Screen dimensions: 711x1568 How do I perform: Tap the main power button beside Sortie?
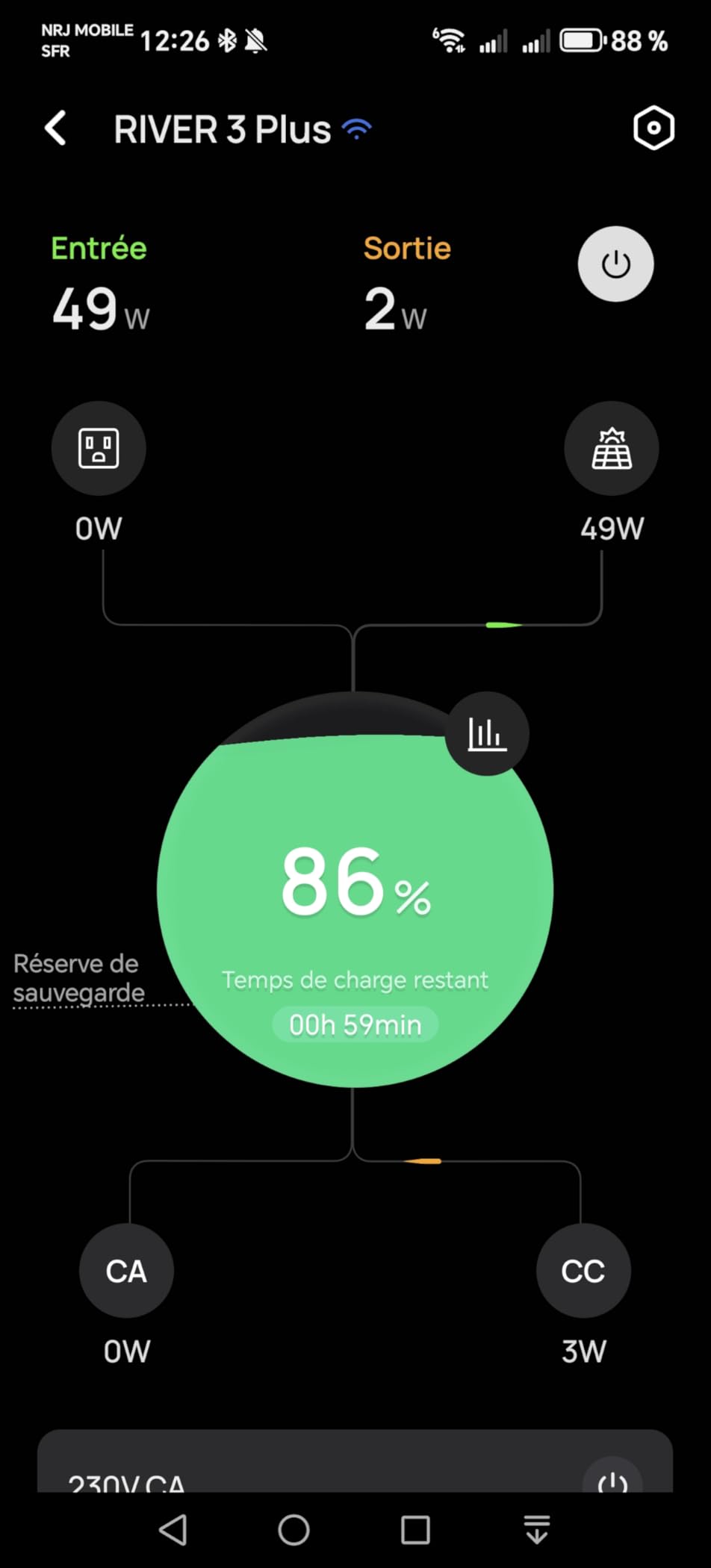[615, 264]
